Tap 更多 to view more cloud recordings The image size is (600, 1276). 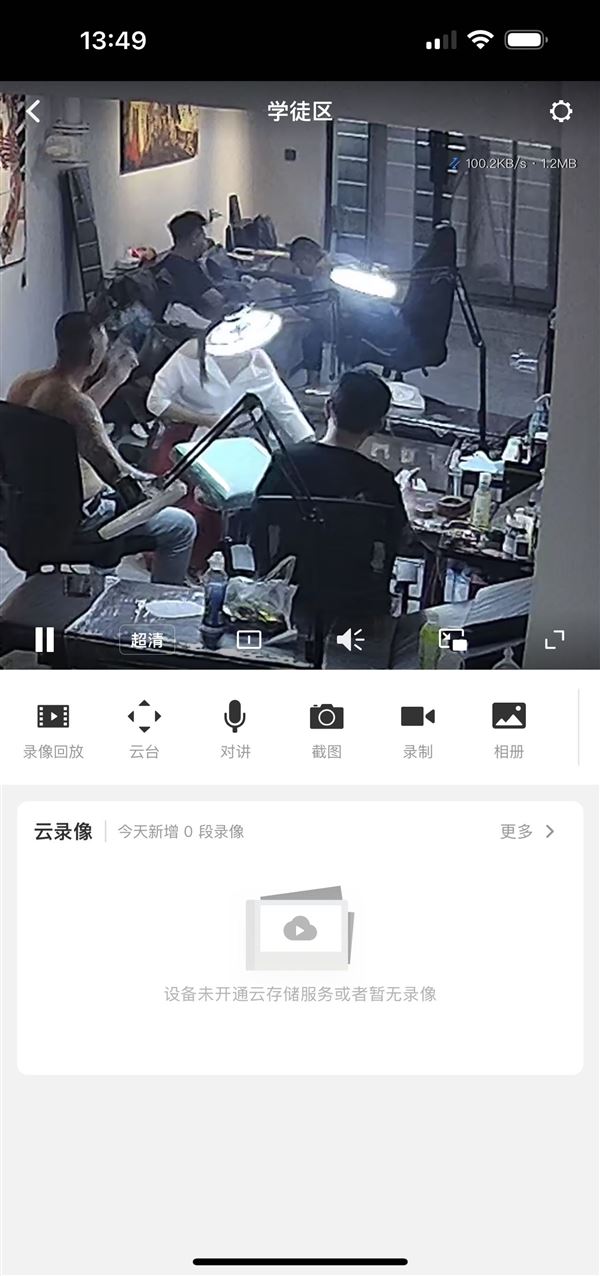(527, 831)
